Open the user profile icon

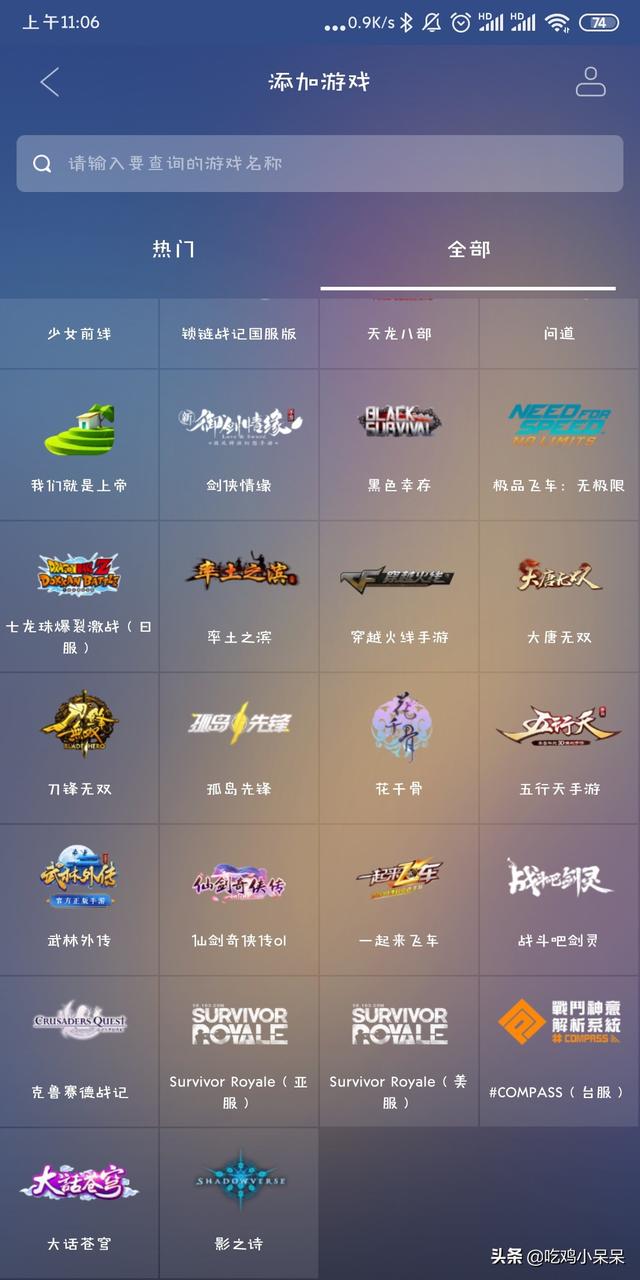590,82
